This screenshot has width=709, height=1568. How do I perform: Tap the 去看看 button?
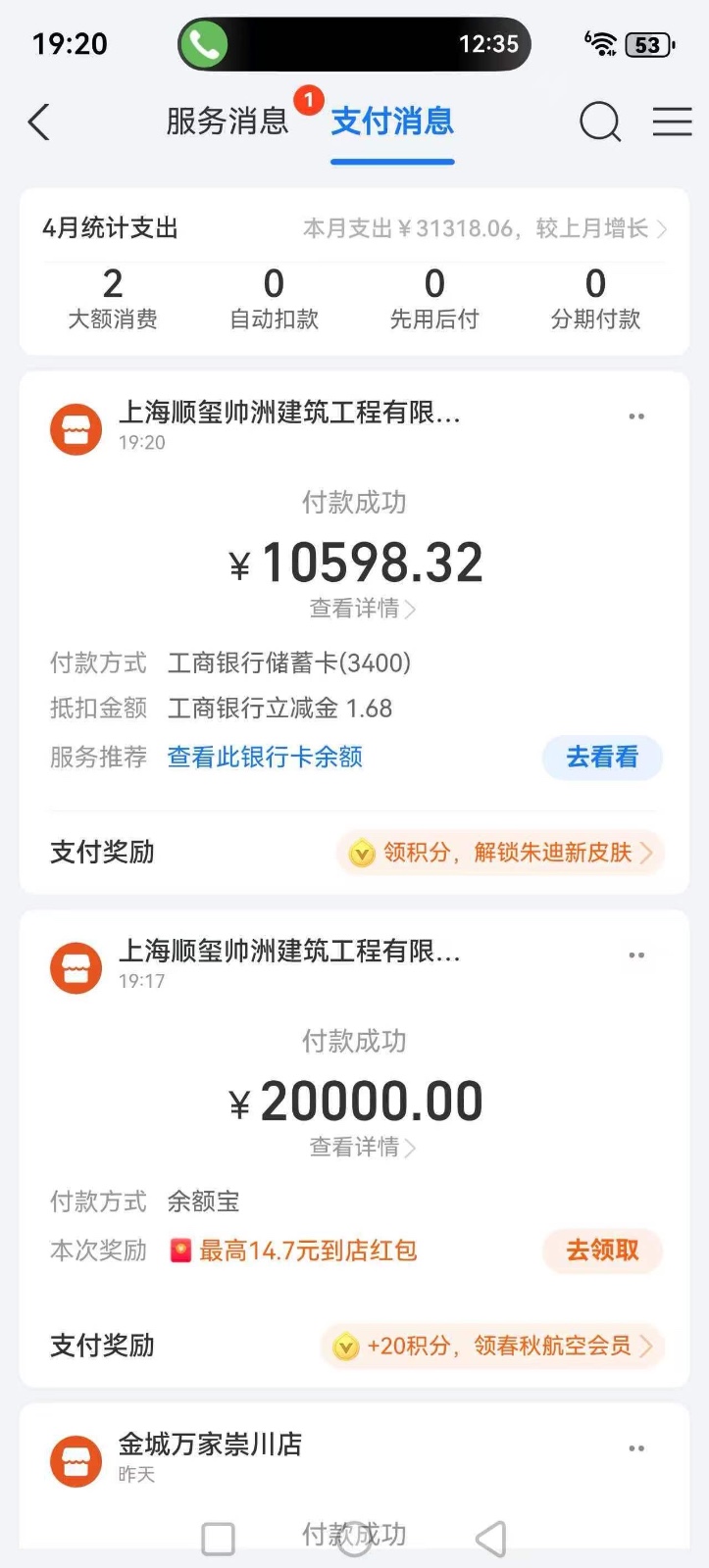pos(602,757)
